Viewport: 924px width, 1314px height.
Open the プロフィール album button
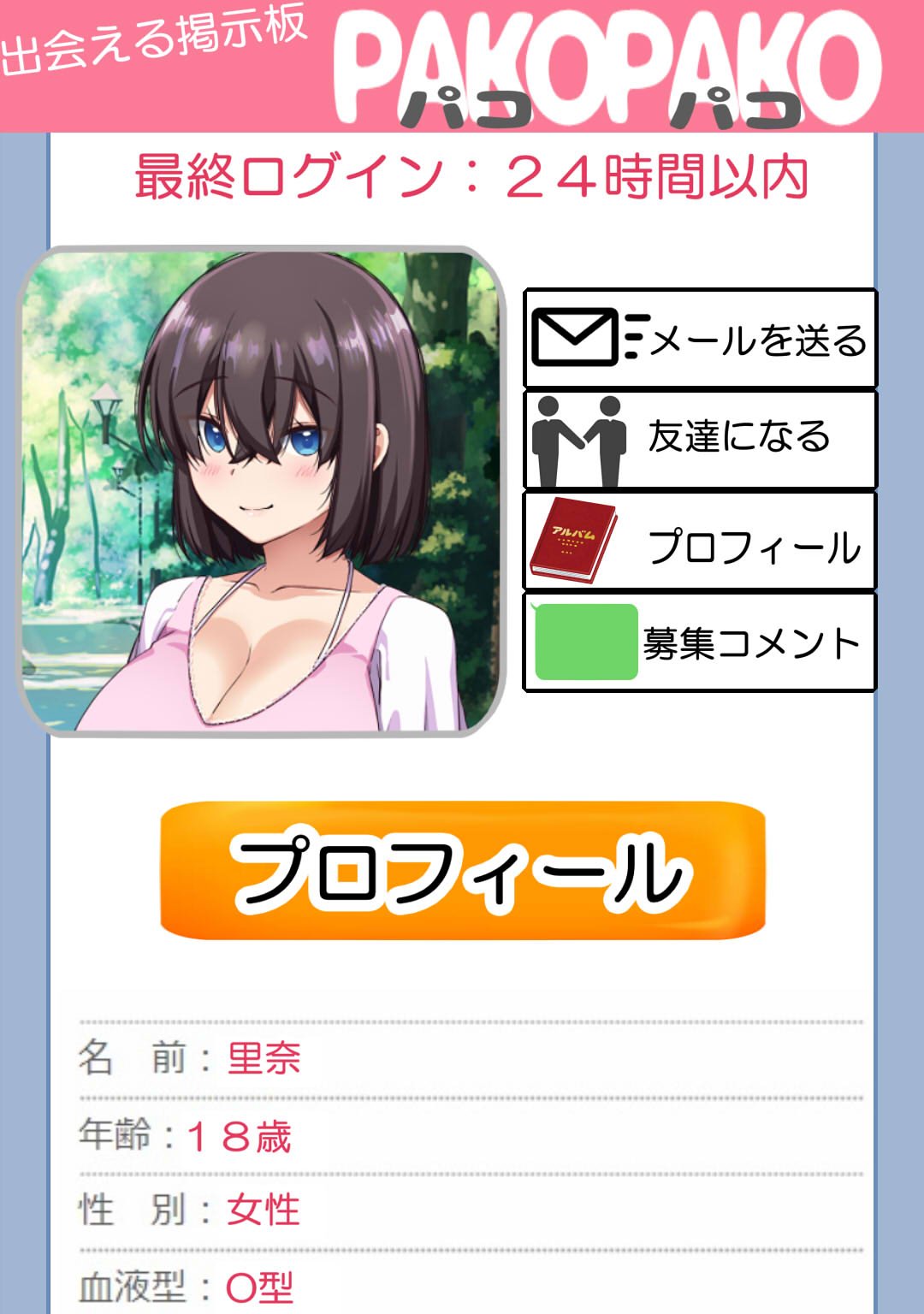click(700, 542)
